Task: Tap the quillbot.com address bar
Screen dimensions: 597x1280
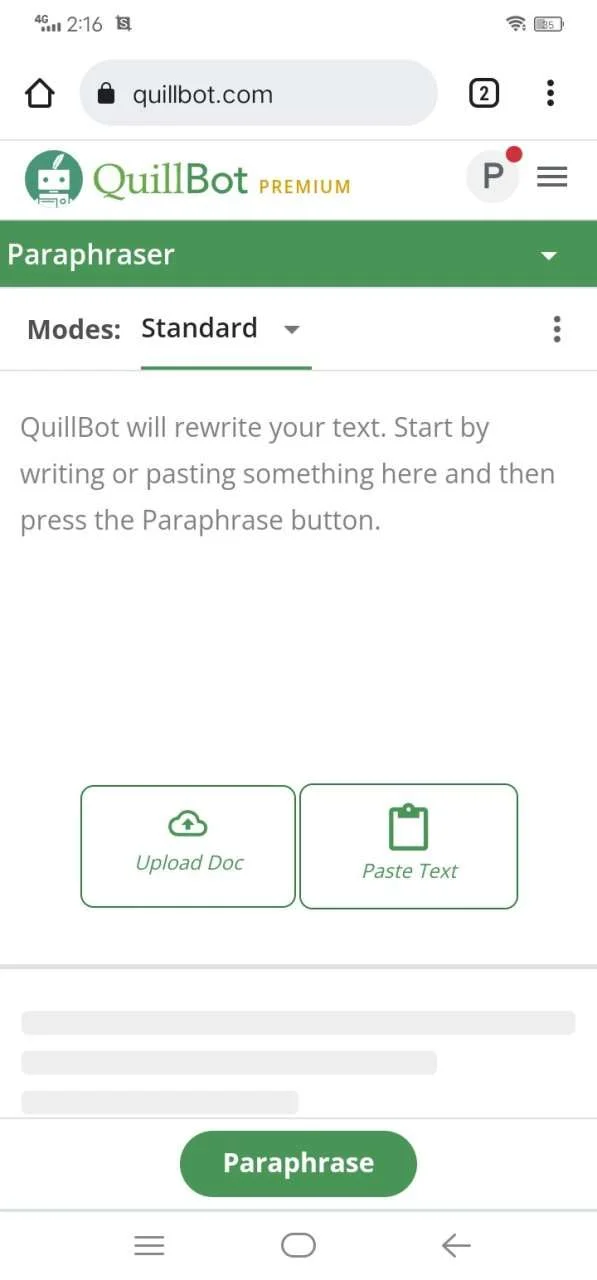Action: (259, 94)
